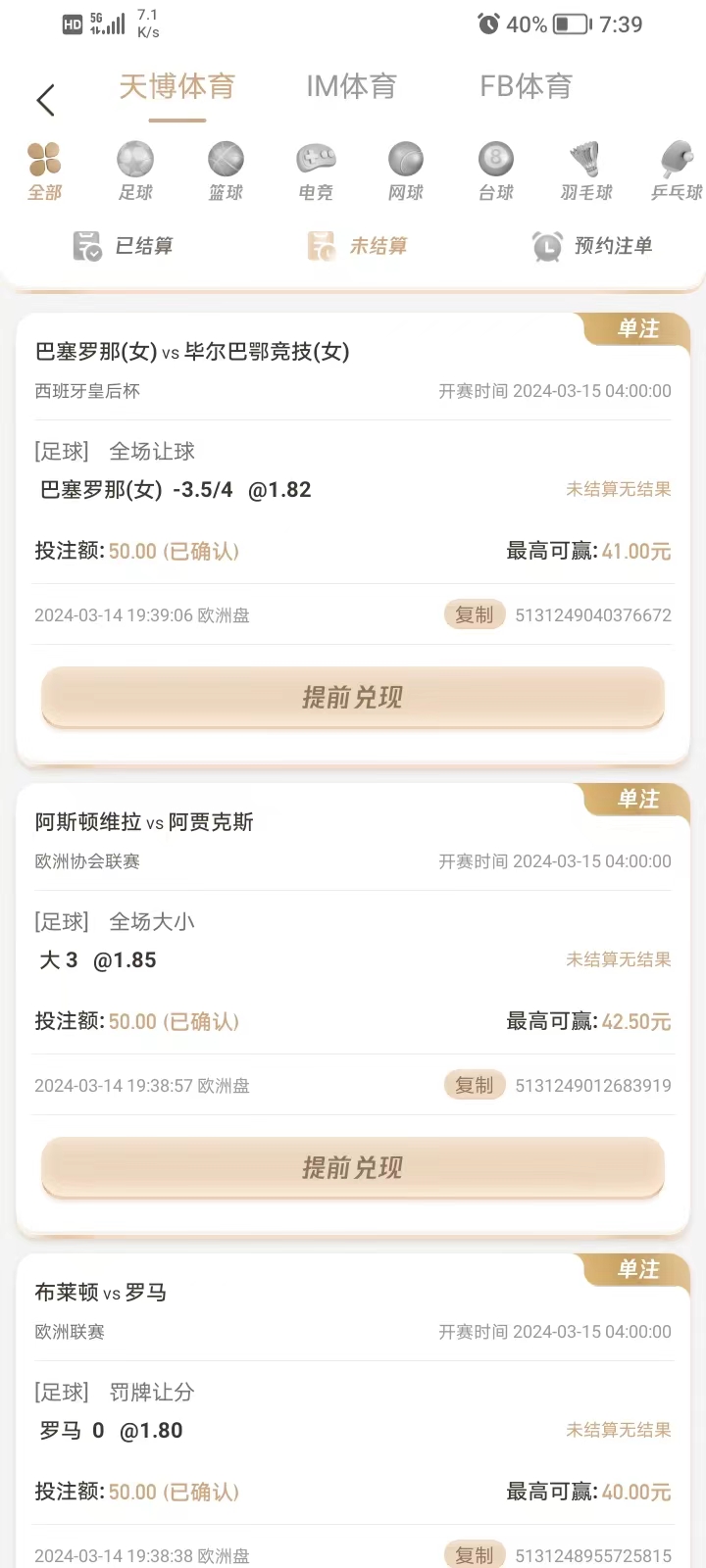The width and height of the screenshot is (706, 1568).
Task: Copy order number 5131249040376672
Action: [475, 615]
